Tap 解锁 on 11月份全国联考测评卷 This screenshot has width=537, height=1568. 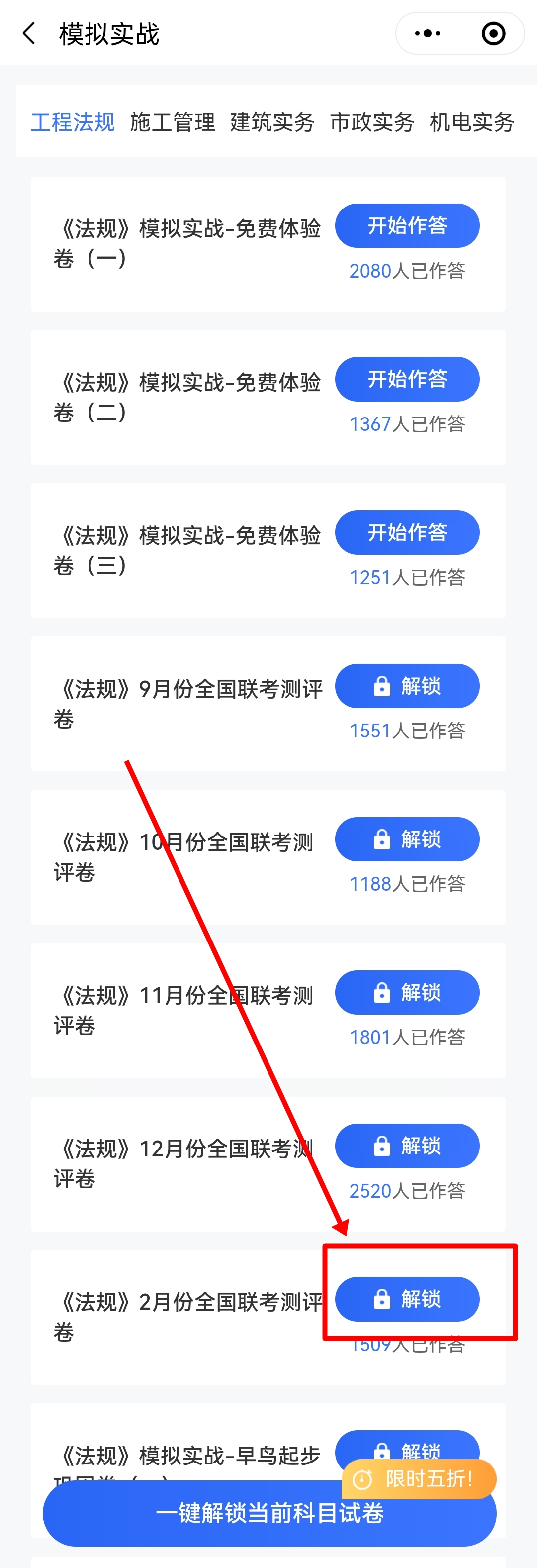[407, 992]
